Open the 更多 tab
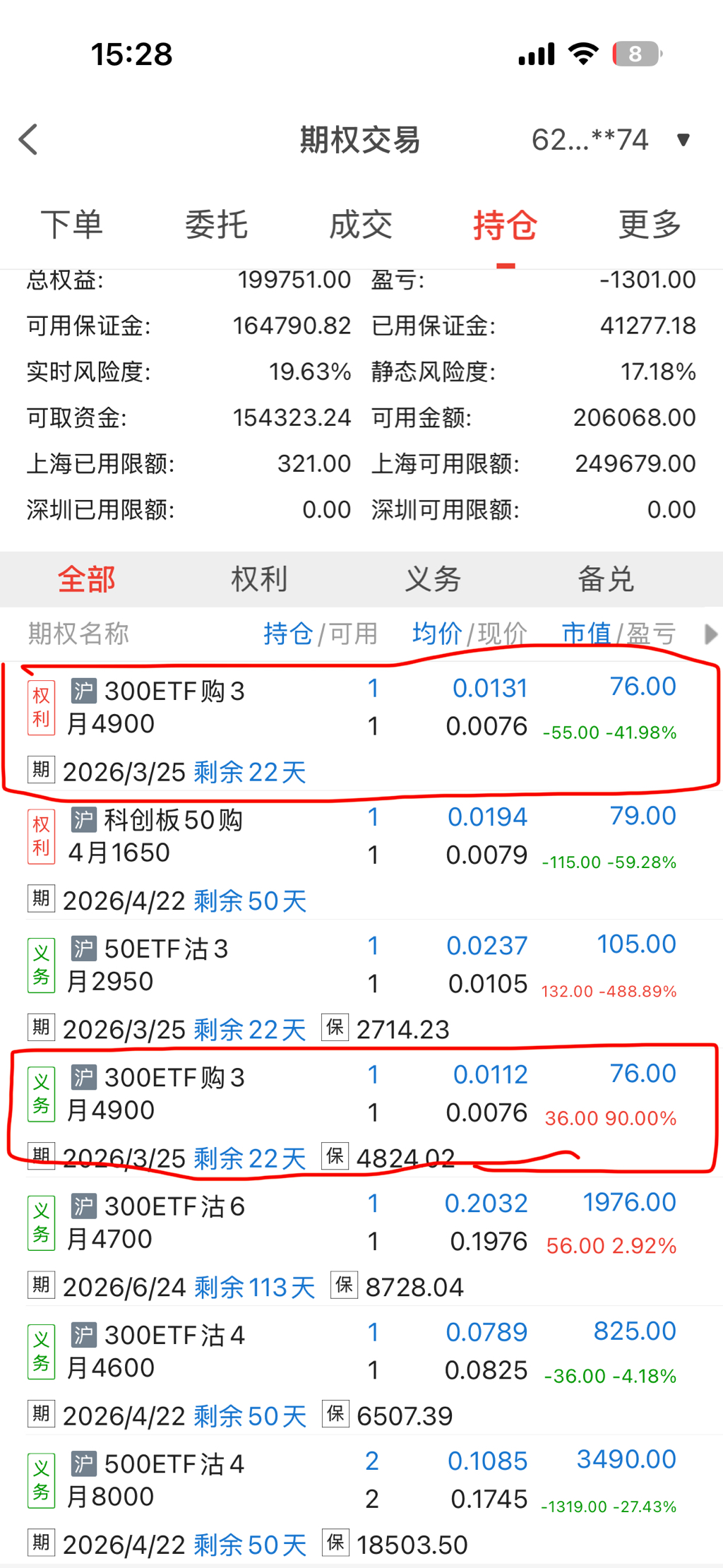This screenshot has width=723, height=1568. [x=650, y=225]
